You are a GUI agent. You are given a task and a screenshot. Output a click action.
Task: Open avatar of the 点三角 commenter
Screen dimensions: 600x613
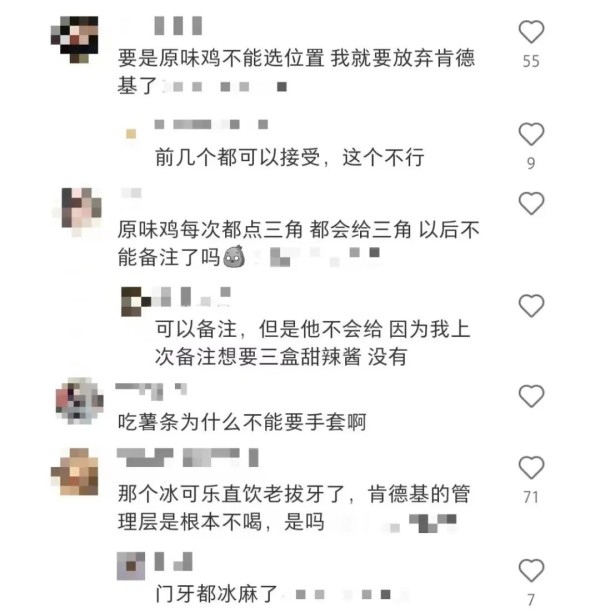coord(79,209)
